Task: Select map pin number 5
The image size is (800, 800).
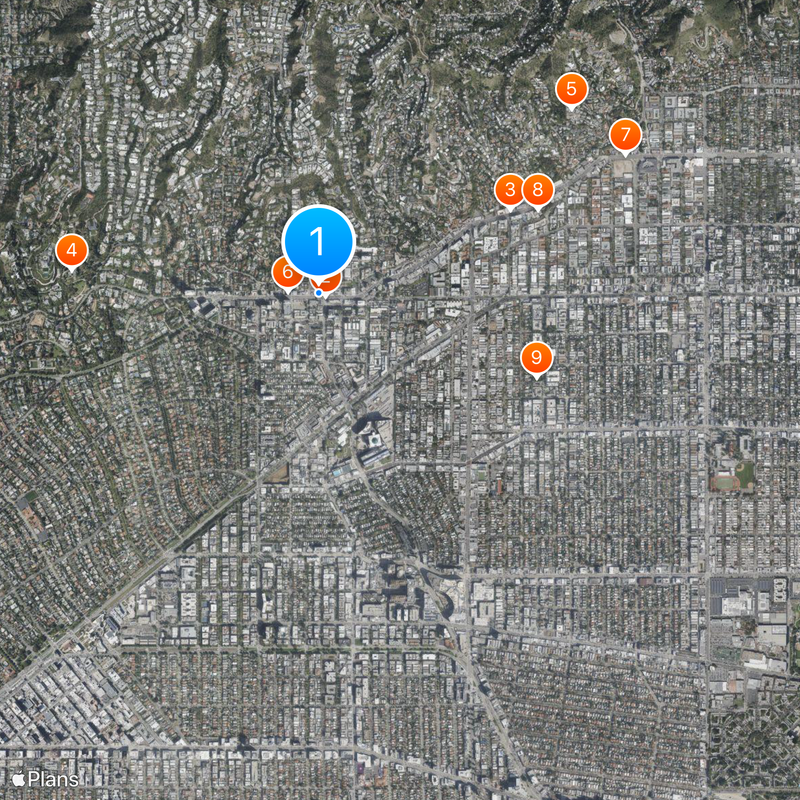Action: coord(571,89)
